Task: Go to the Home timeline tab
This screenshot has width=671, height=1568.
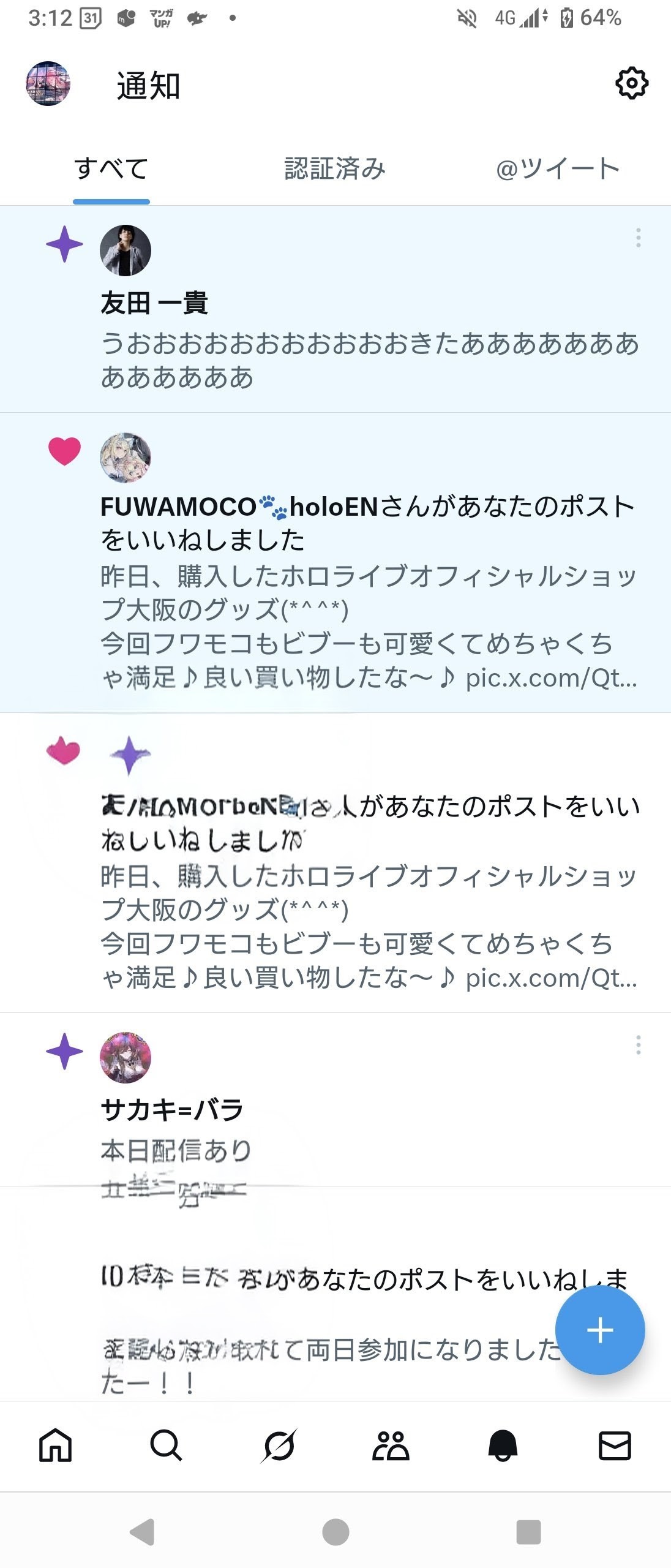Action: 55,1445
